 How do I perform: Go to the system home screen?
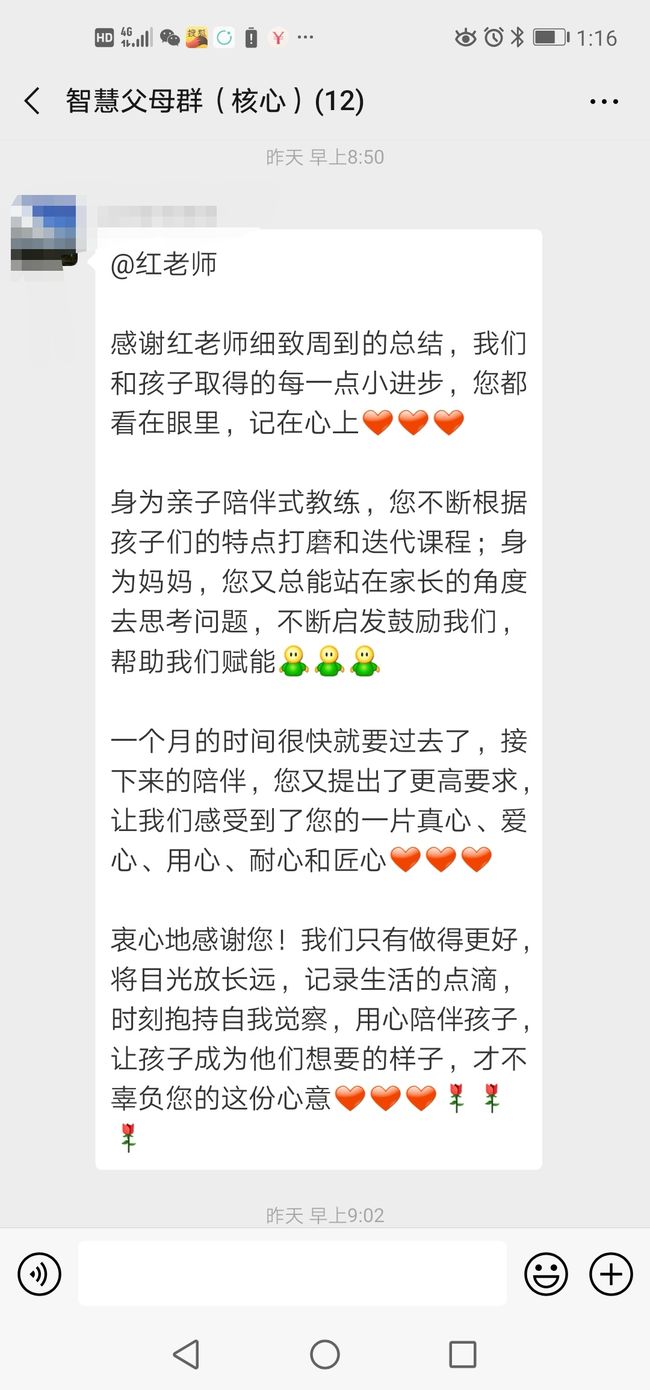point(325,1354)
